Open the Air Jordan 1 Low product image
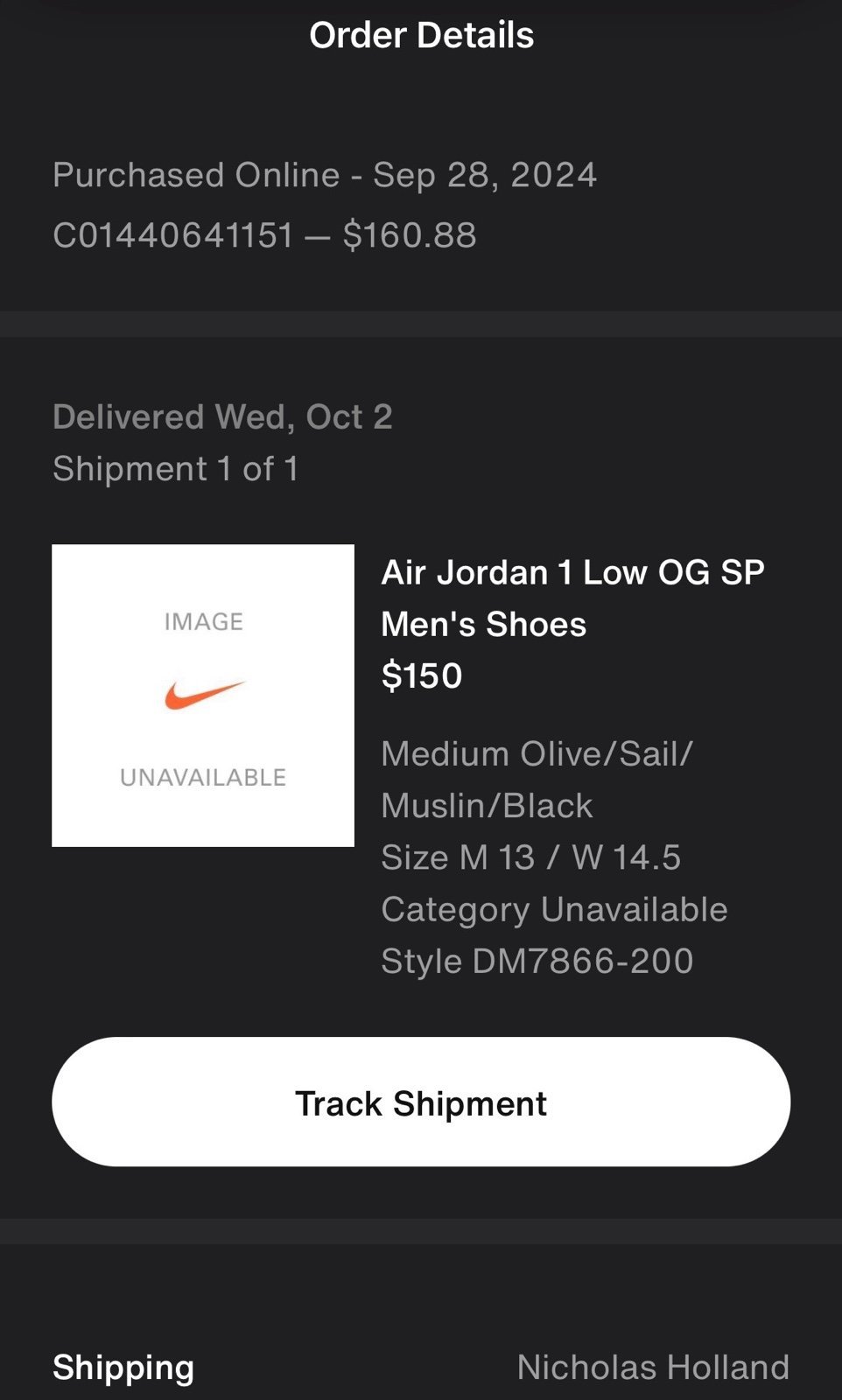 203,696
